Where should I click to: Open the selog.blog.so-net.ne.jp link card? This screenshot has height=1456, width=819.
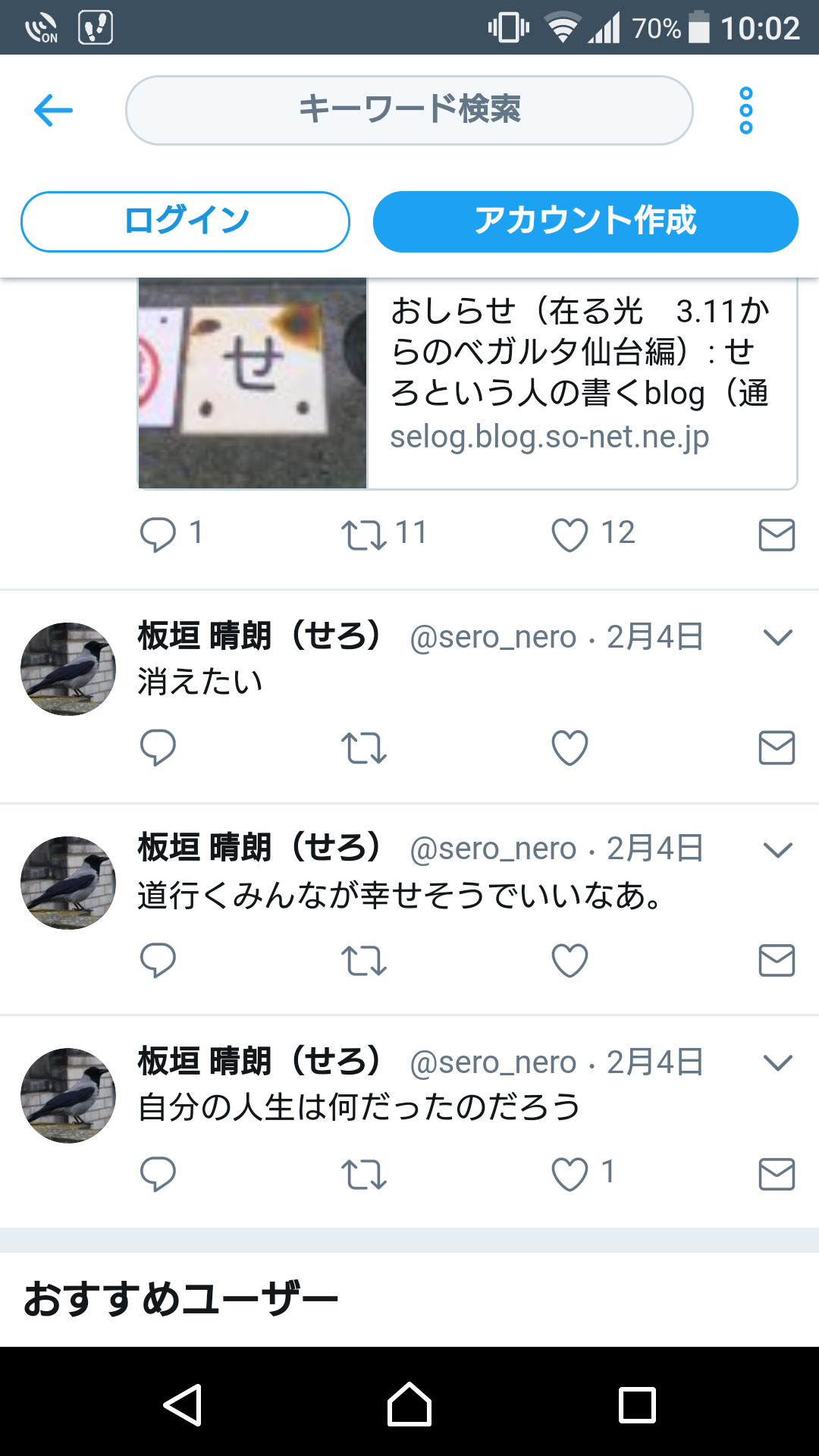(467, 384)
